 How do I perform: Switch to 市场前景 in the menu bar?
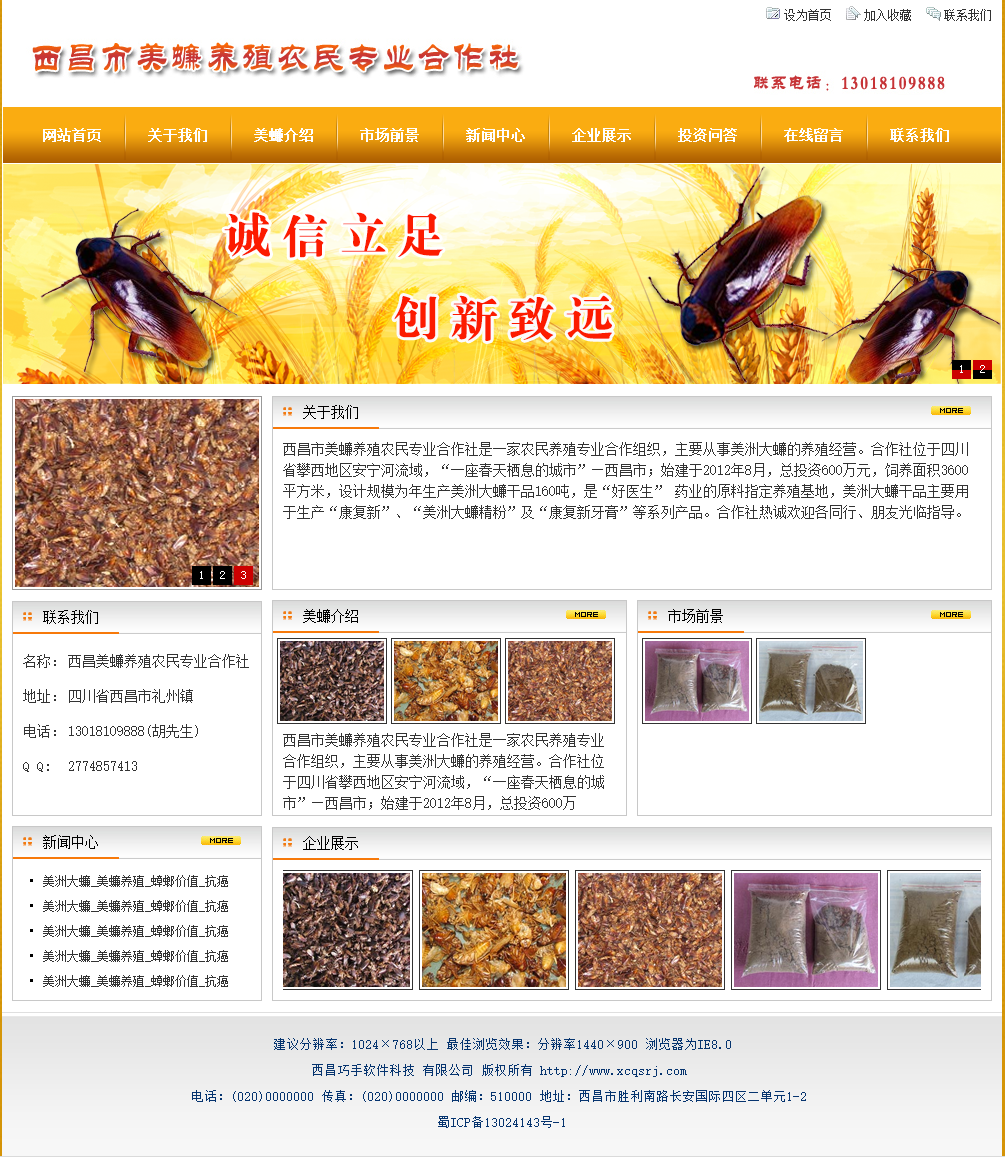coord(390,135)
